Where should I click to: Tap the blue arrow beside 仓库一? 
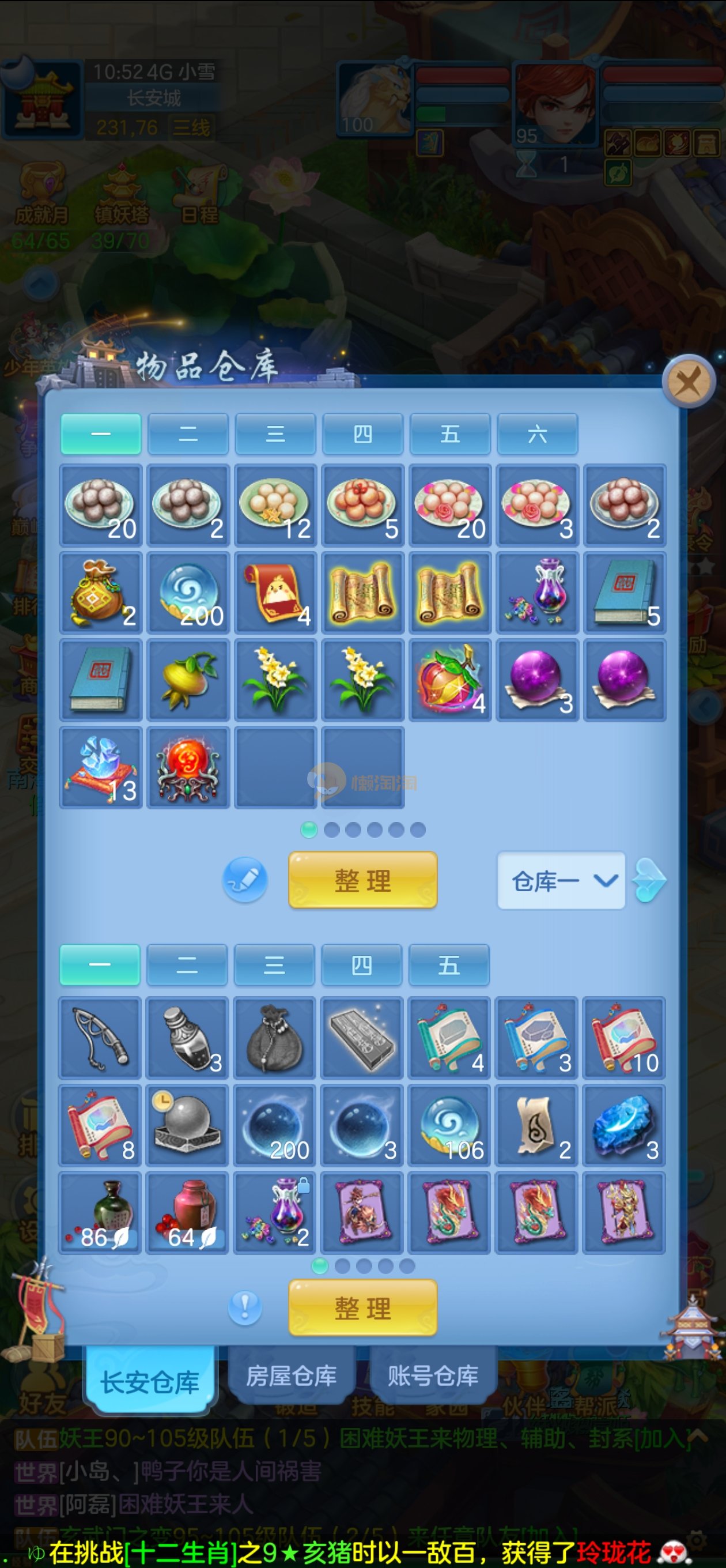pyautogui.click(x=649, y=880)
